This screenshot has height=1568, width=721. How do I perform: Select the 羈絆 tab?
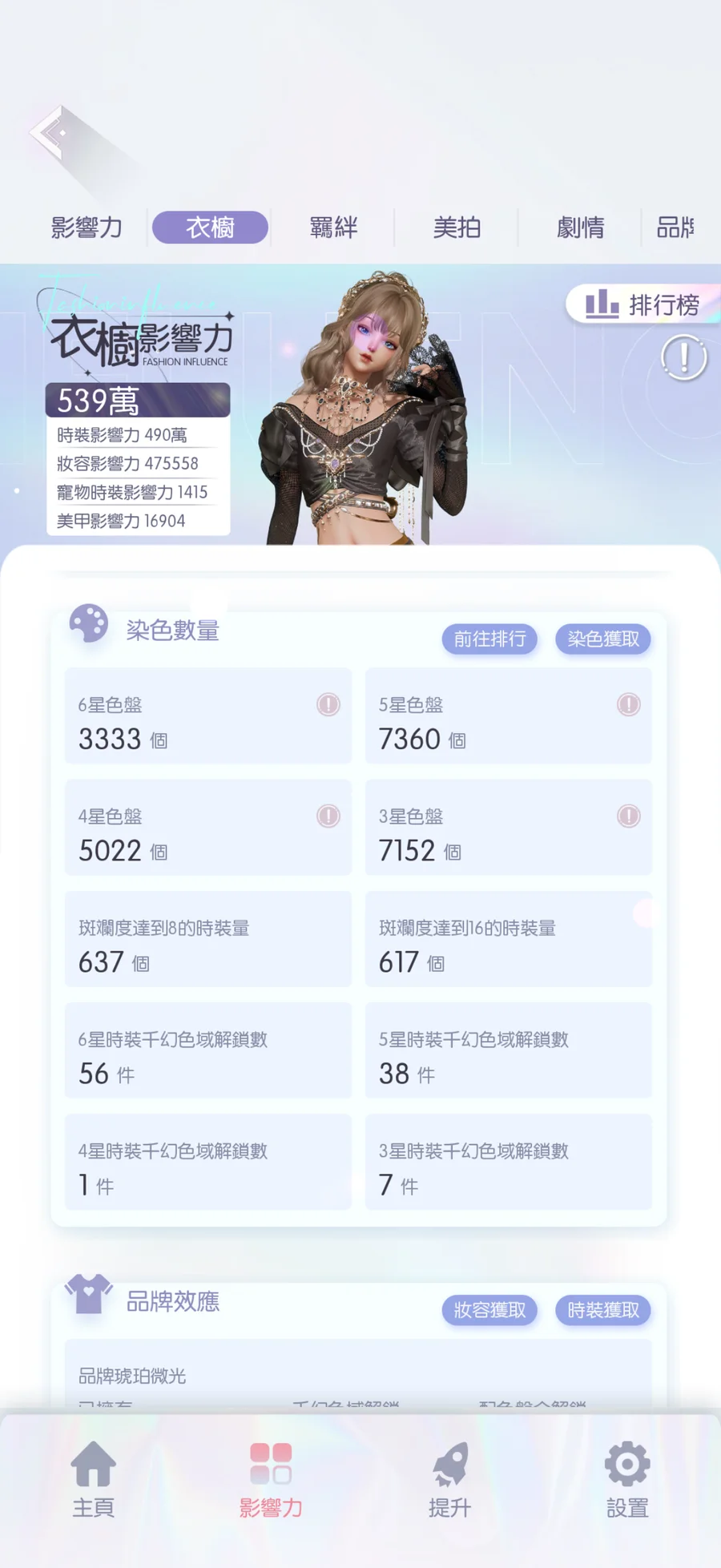point(333,228)
